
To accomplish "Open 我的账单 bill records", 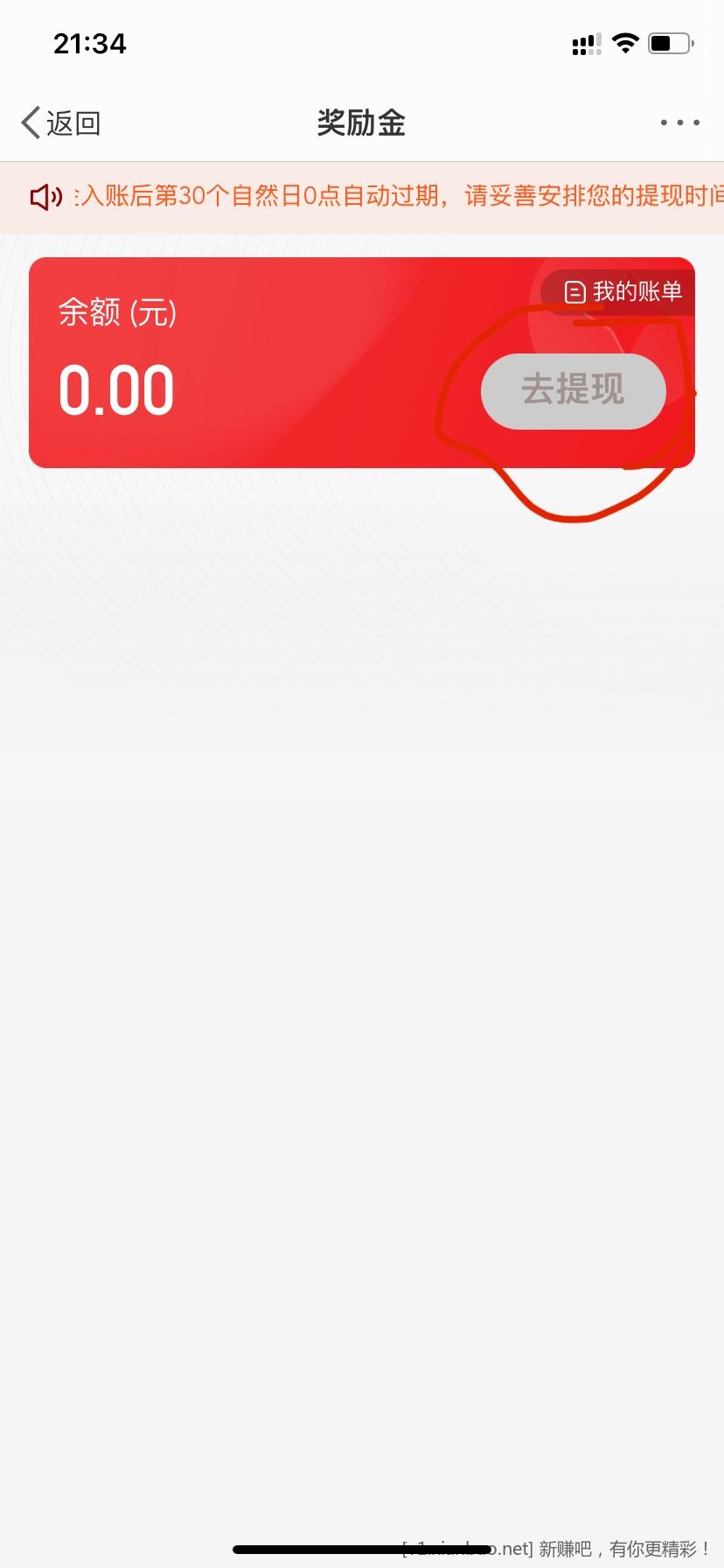I will 623,291.
